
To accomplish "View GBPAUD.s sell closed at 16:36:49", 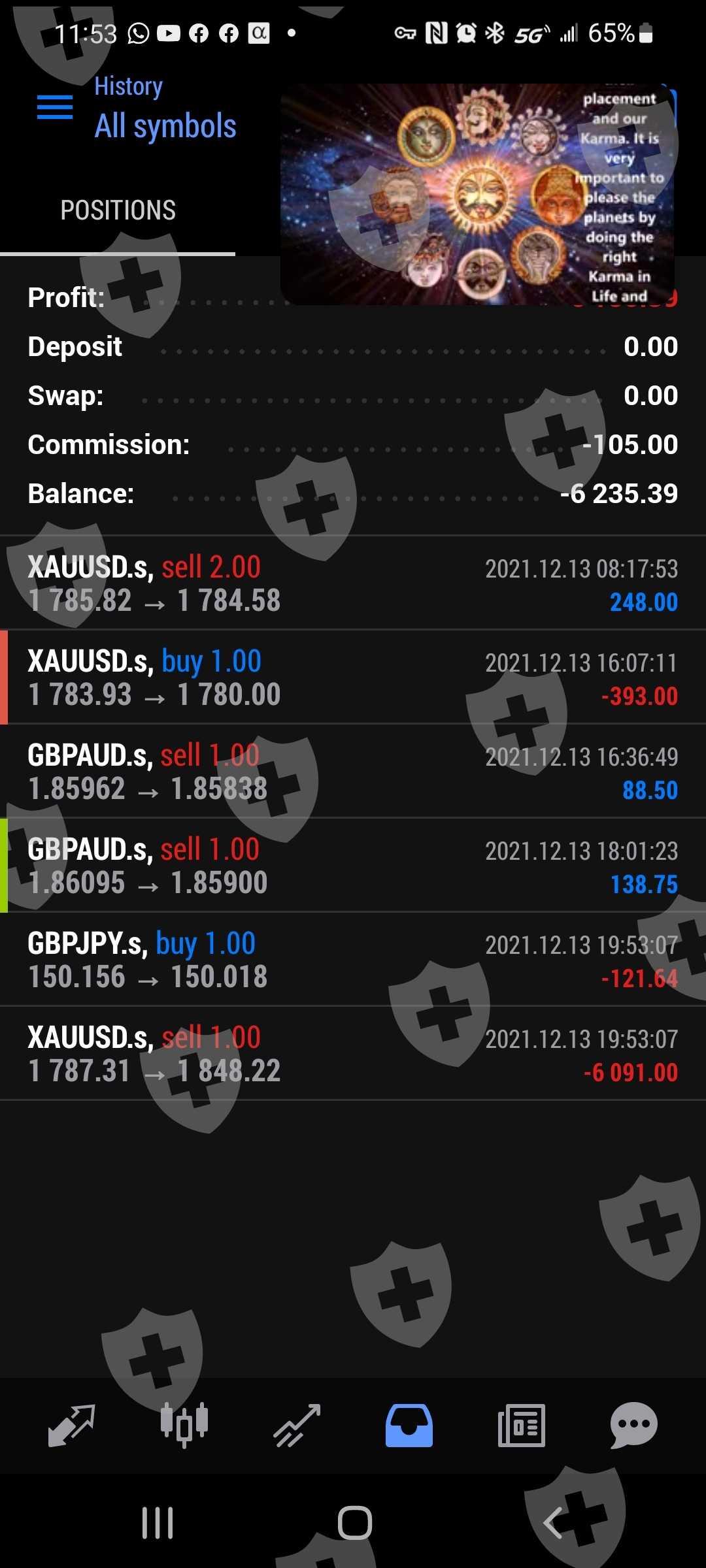I will (x=353, y=772).
